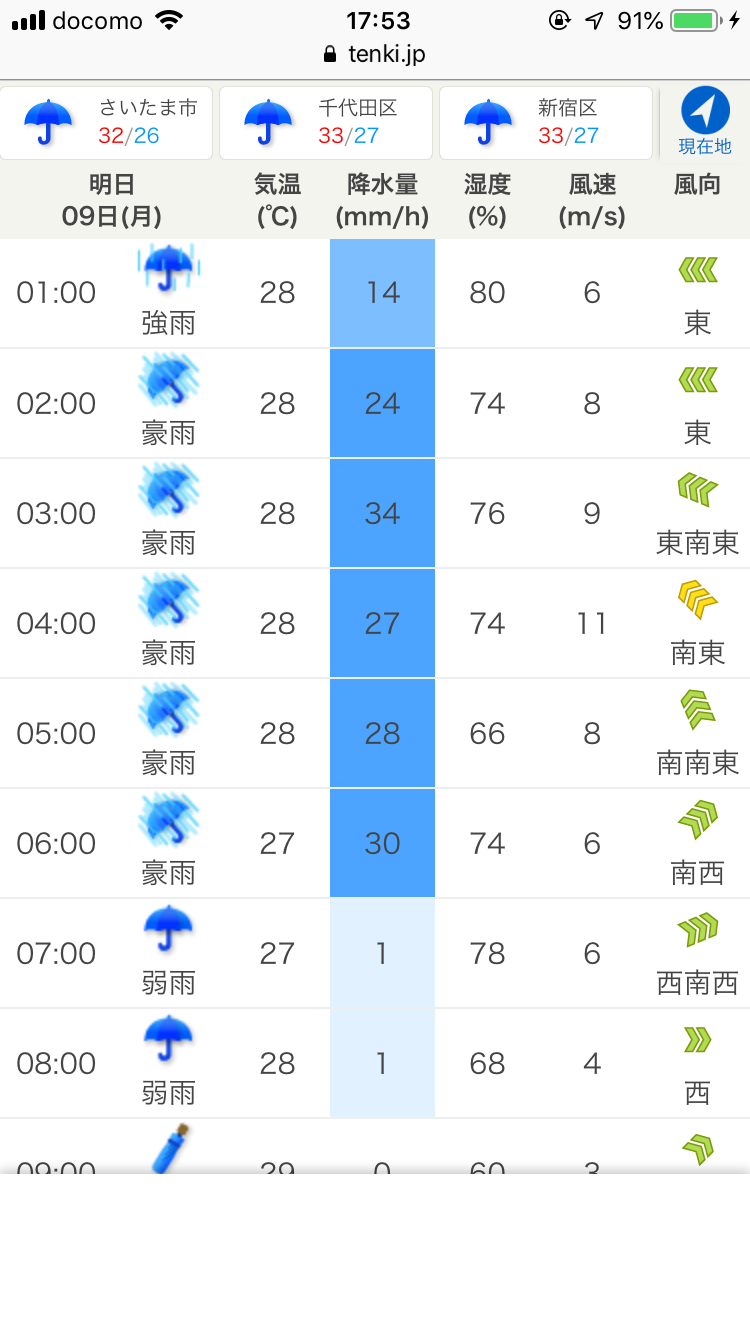Open the 千代田区 forecast card
750x1334 pixels.
click(326, 123)
